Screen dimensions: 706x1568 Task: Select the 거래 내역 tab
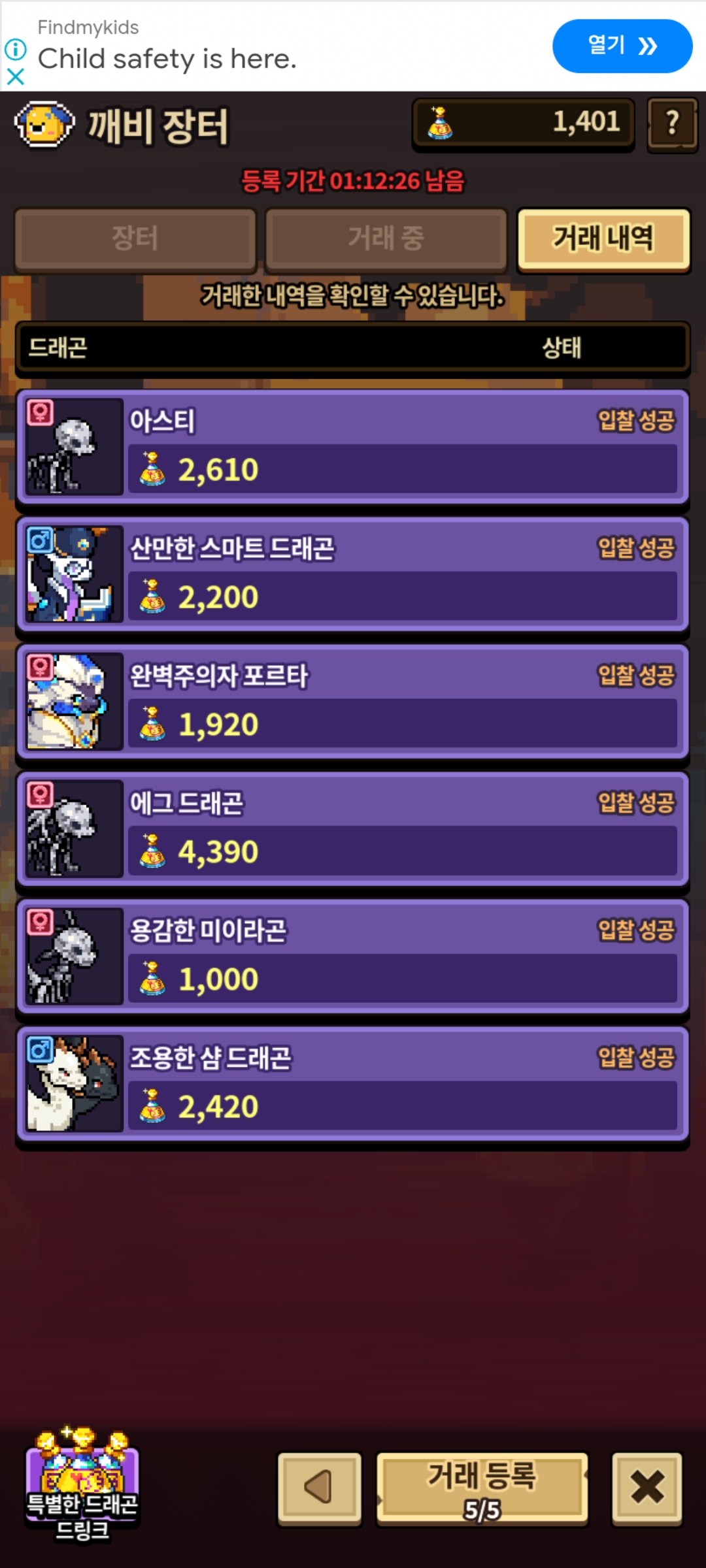[603, 238]
